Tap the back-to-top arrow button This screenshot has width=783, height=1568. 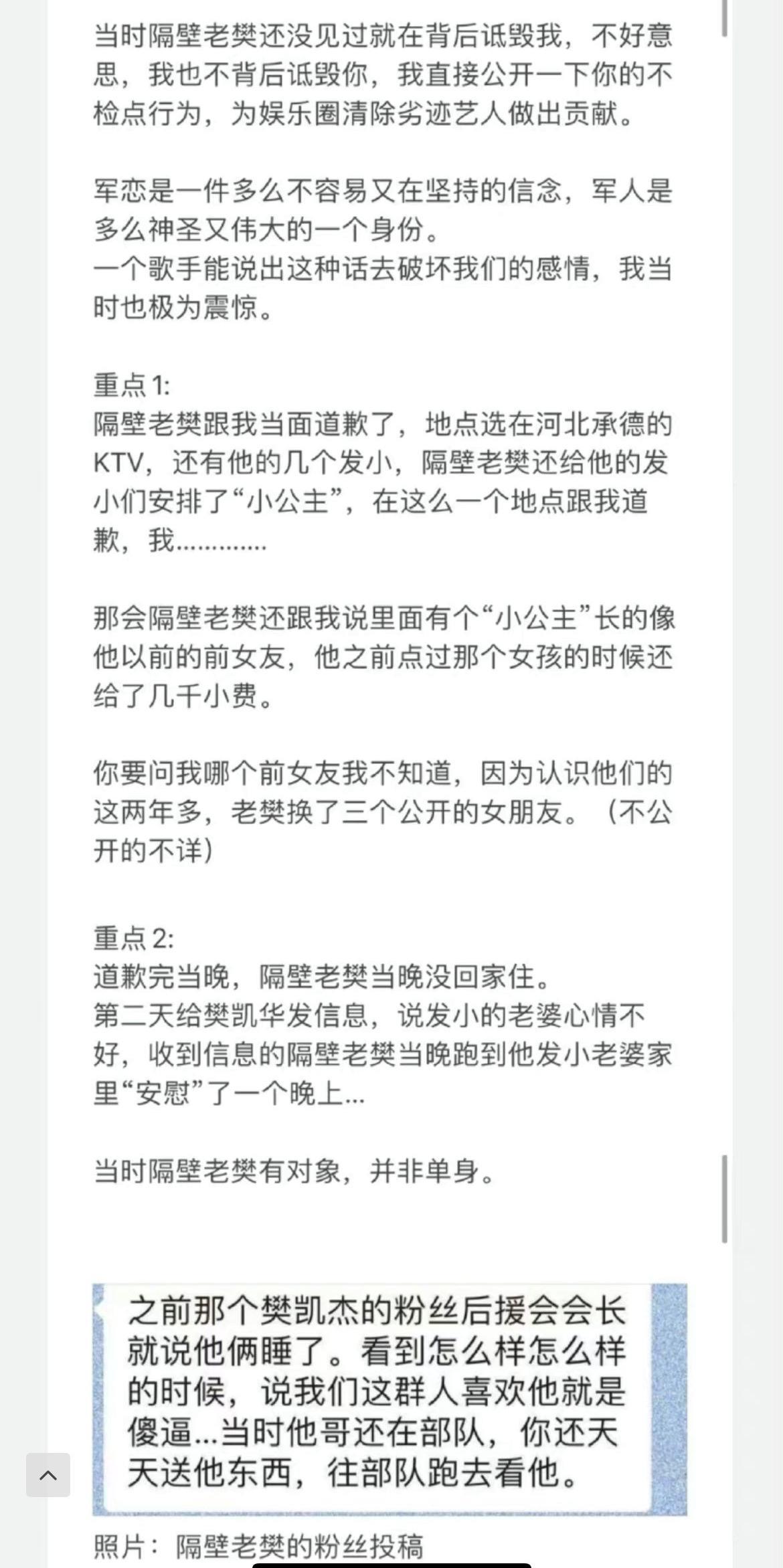coord(48,1475)
